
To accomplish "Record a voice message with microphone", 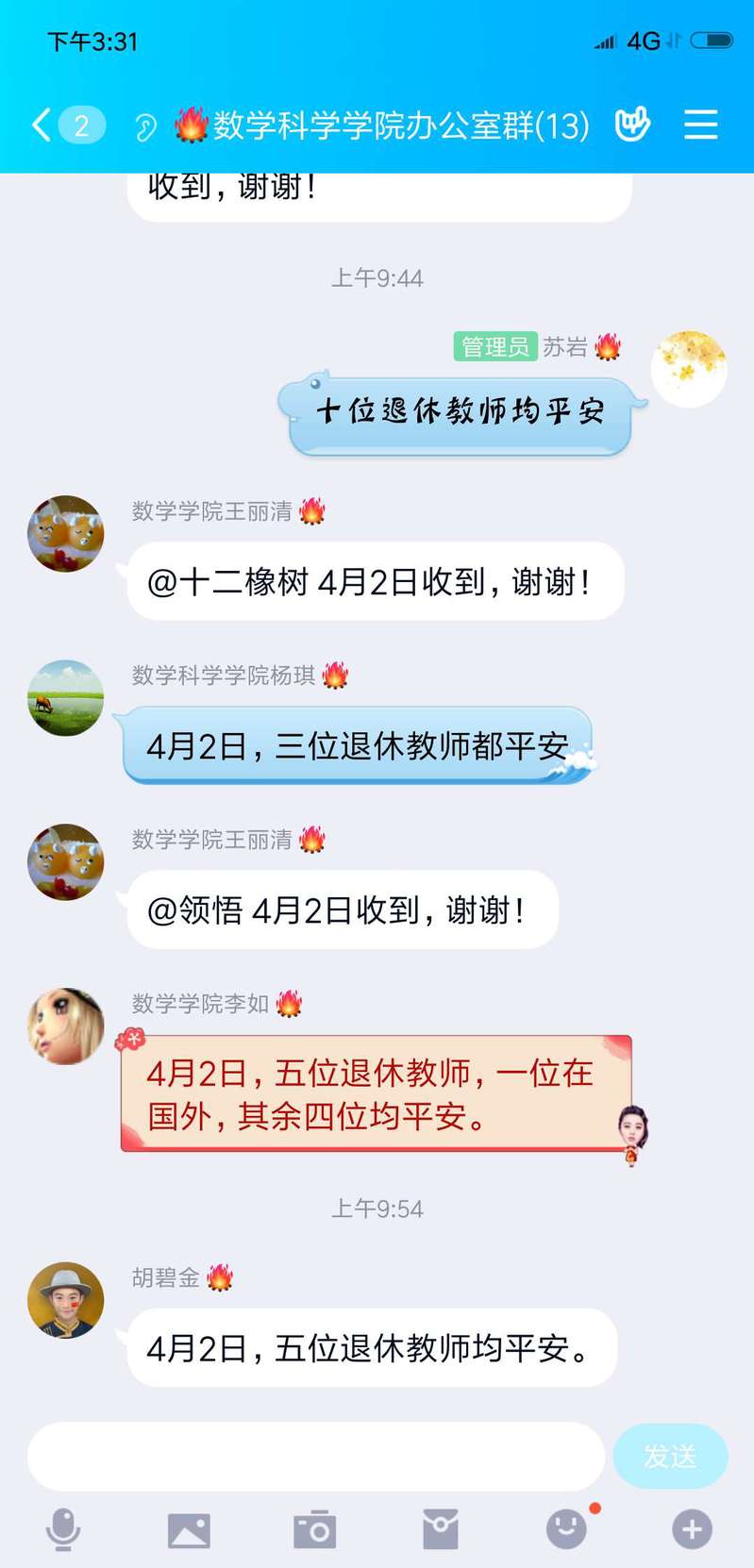I will point(63,1529).
